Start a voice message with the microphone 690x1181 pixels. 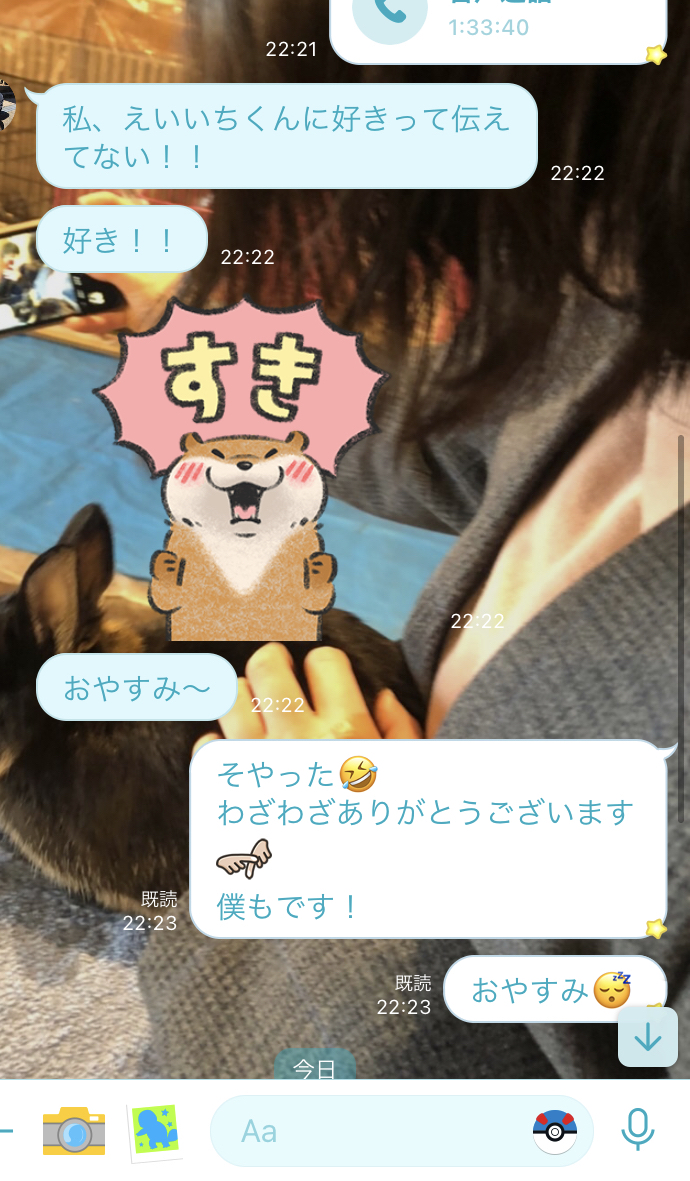[x=637, y=1130]
